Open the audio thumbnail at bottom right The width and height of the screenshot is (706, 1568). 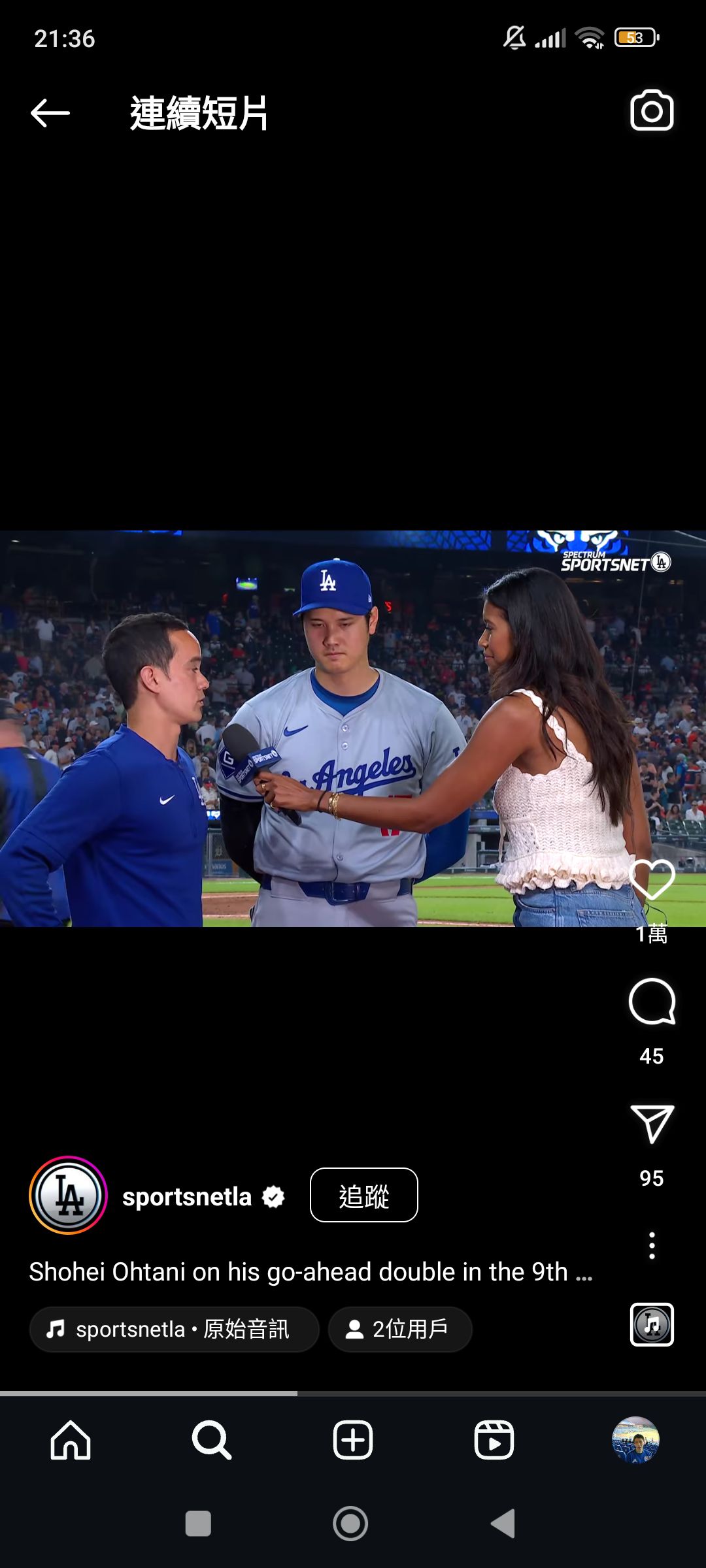pos(652,1324)
